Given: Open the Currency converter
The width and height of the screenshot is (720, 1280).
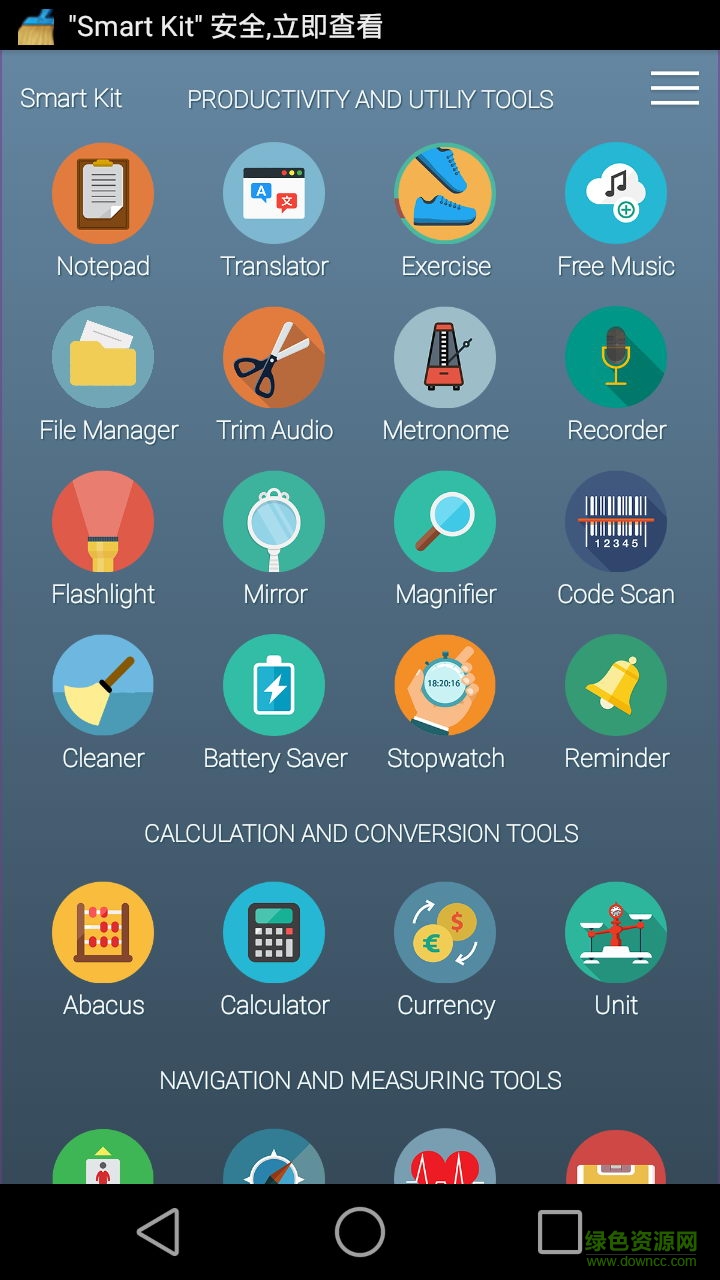Looking at the screenshot, I should click(x=445, y=933).
